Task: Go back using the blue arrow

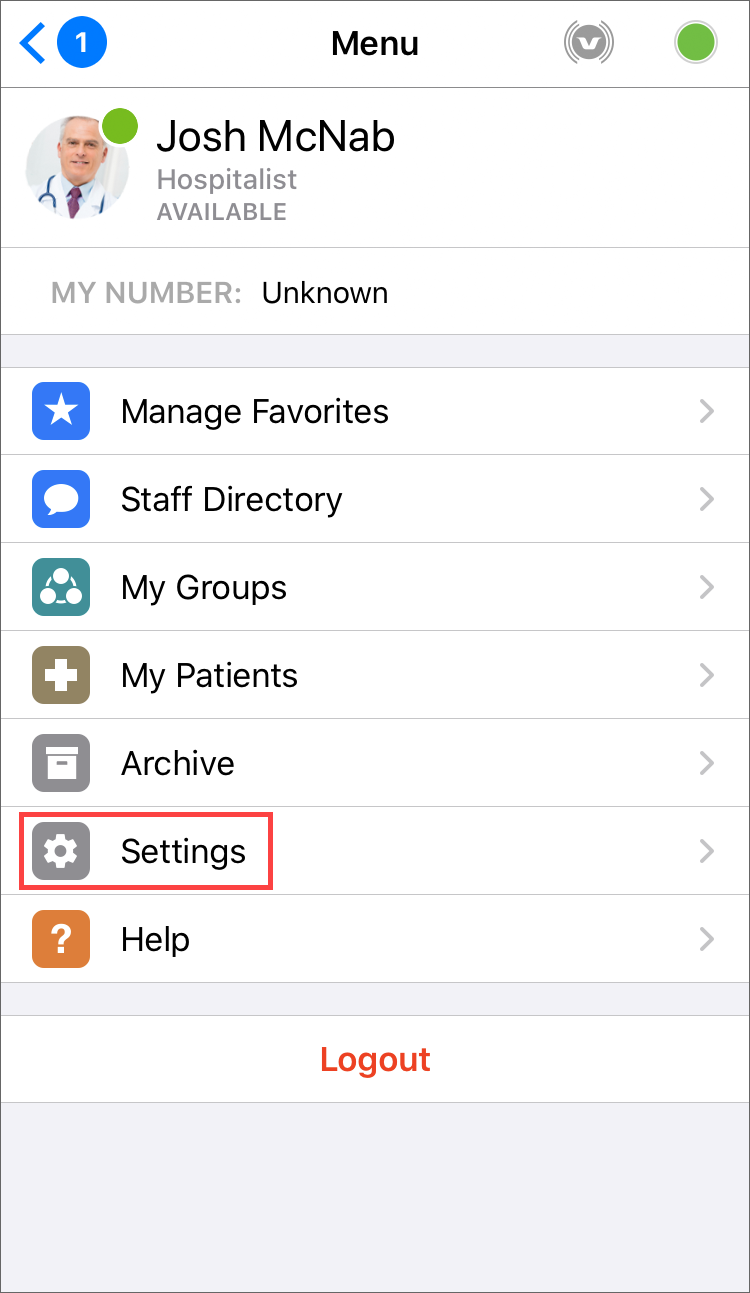Action: click(x=32, y=44)
